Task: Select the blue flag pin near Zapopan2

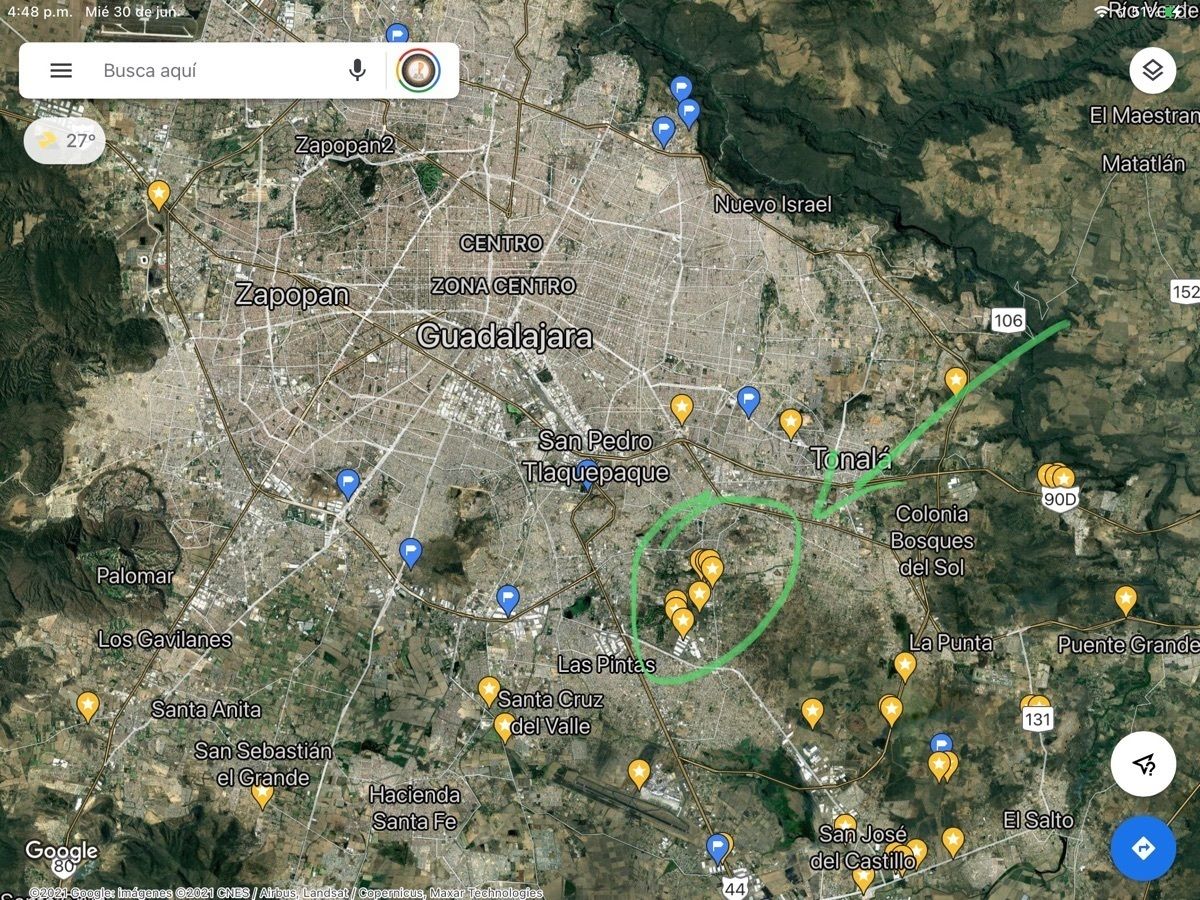Action: (397, 36)
